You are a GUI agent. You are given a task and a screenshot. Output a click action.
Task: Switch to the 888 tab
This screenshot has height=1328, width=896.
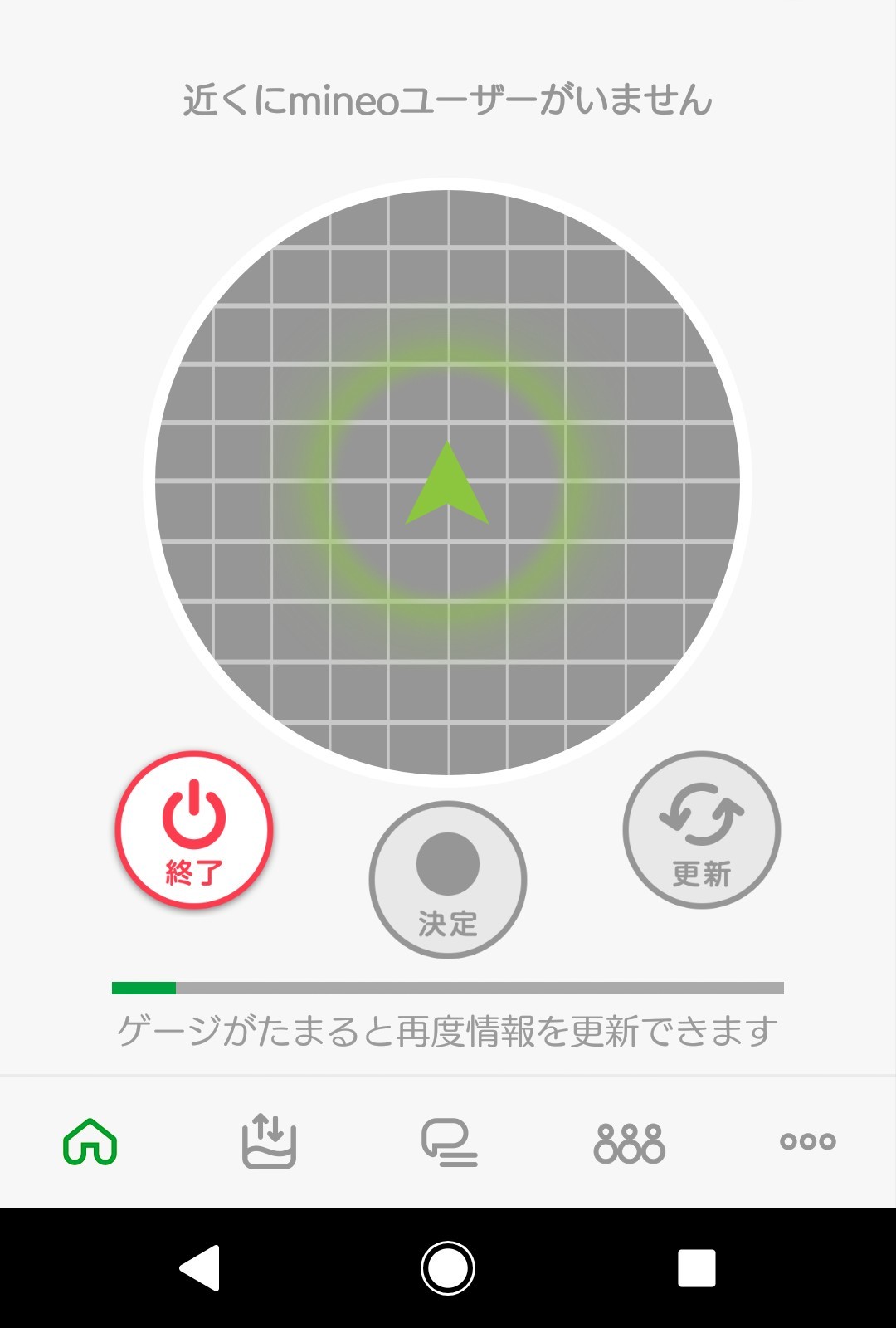(x=629, y=1142)
